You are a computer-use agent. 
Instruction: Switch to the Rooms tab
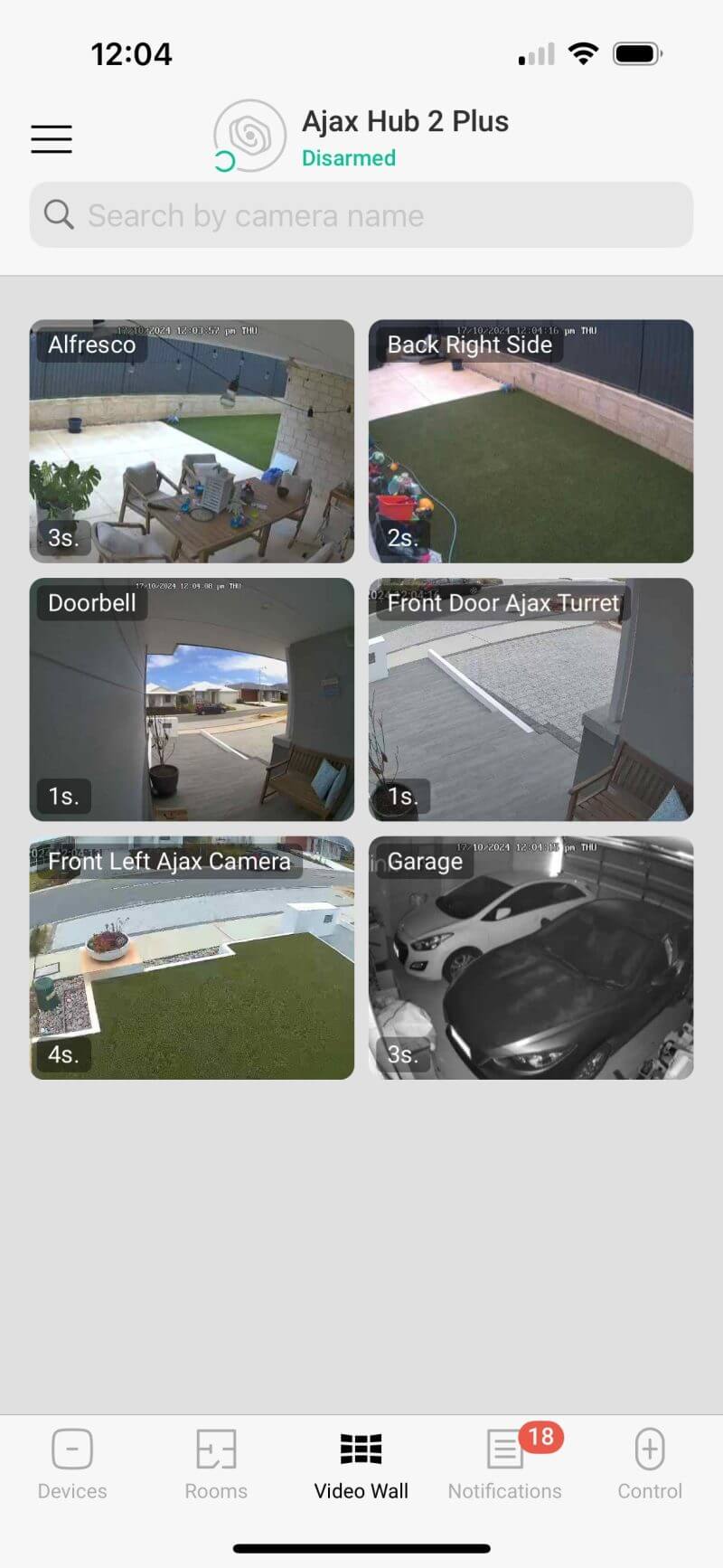[x=216, y=1465]
